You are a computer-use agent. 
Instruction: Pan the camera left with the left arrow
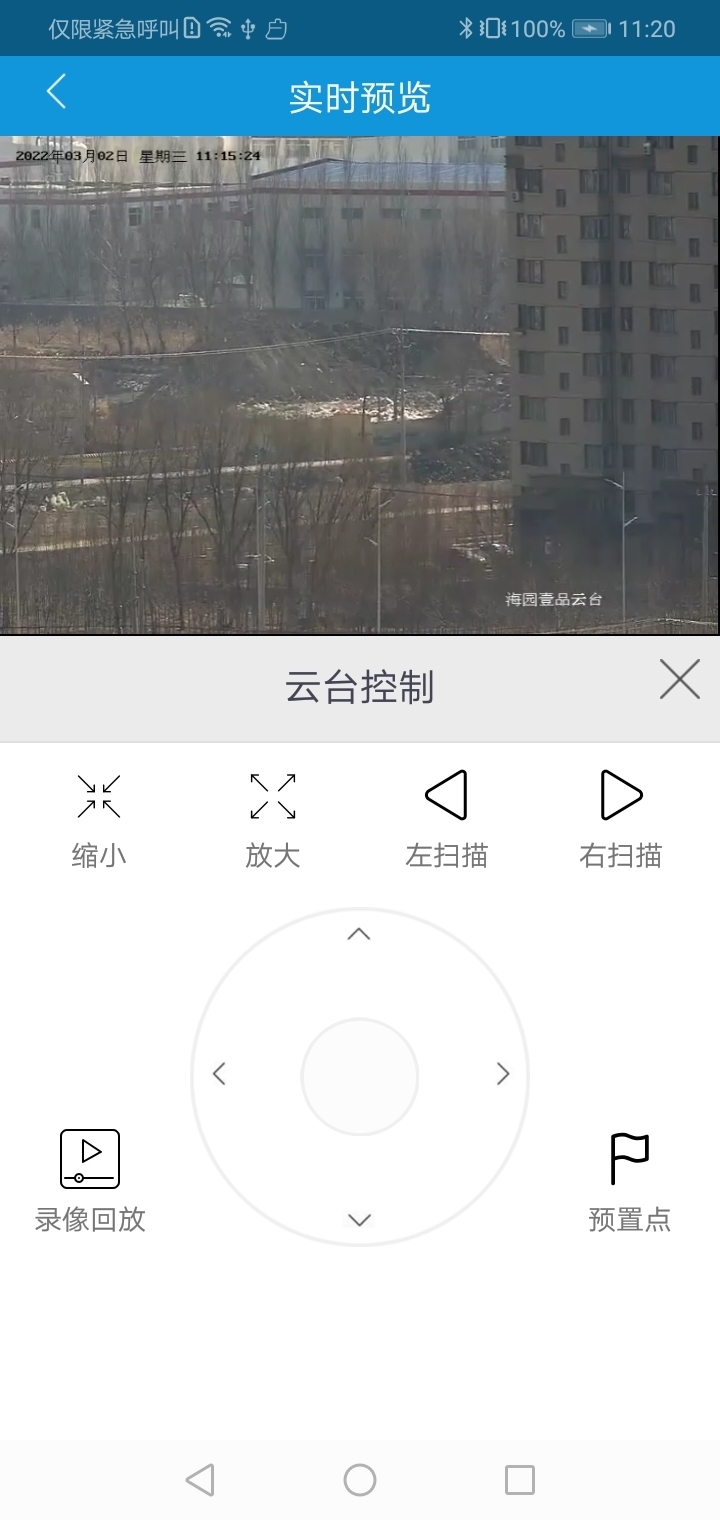[x=219, y=1074]
